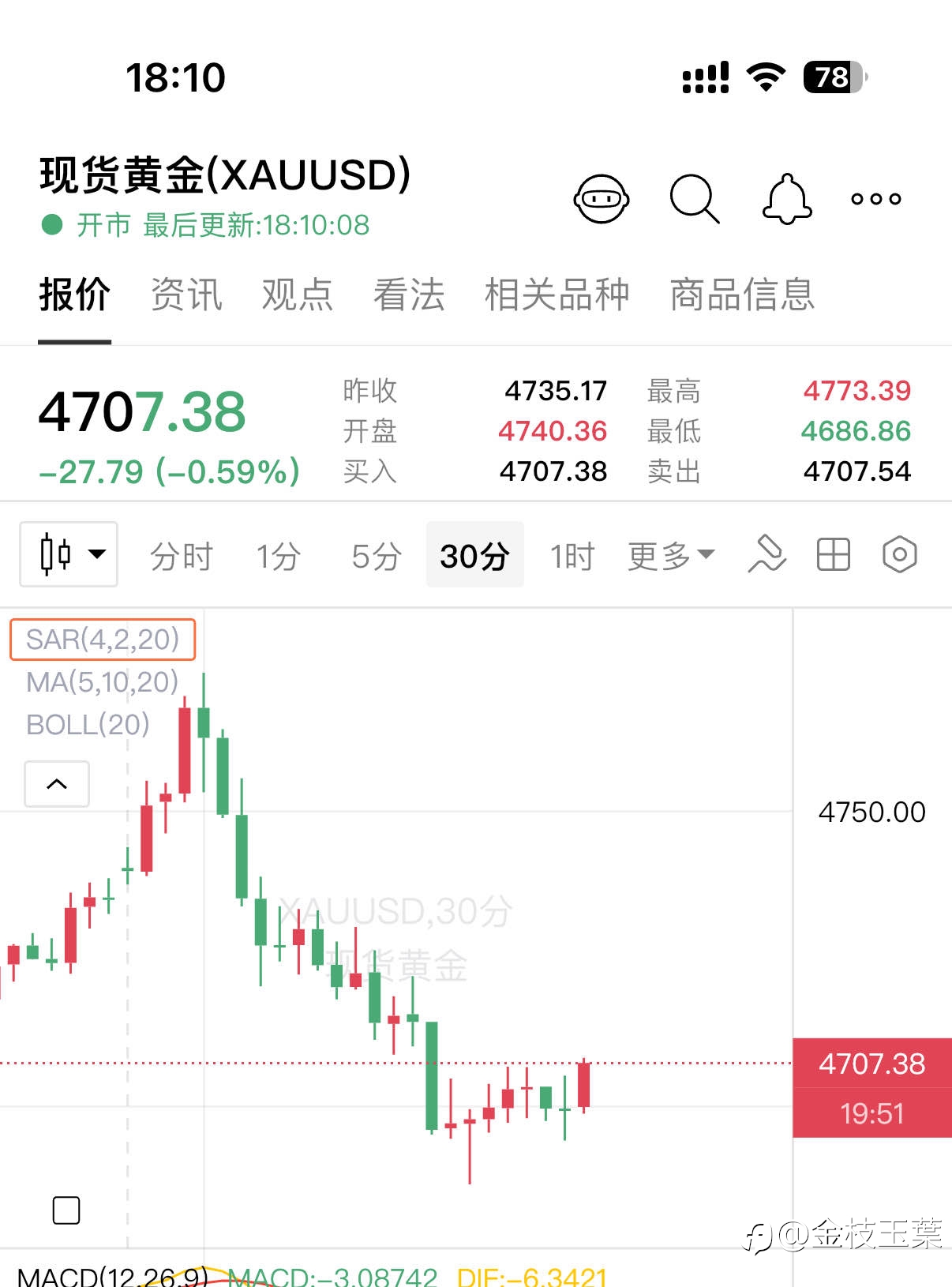This screenshot has height=1287, width=952.
Task: Open the chart grid layout icon
Action: [833, 554]
